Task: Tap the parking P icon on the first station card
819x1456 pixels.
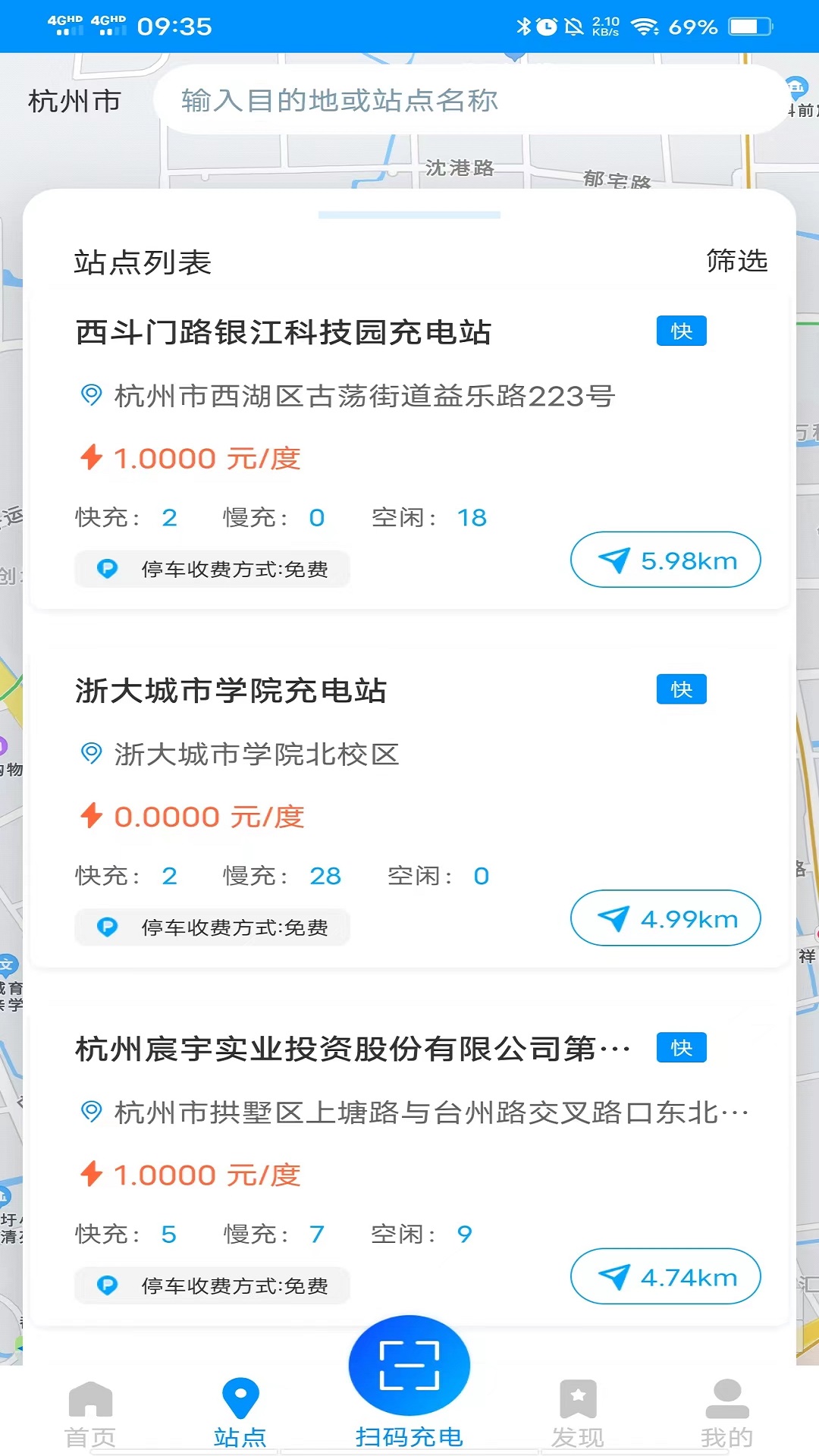Action: (x=107, y=569)
